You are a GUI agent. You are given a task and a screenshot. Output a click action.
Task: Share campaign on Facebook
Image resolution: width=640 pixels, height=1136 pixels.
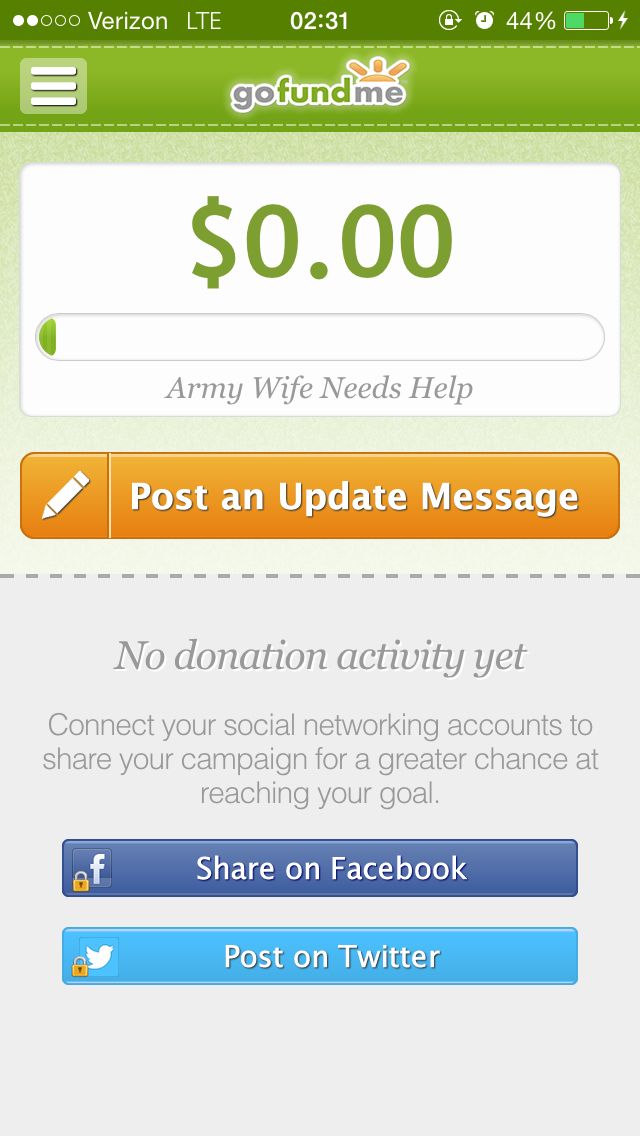320,868
